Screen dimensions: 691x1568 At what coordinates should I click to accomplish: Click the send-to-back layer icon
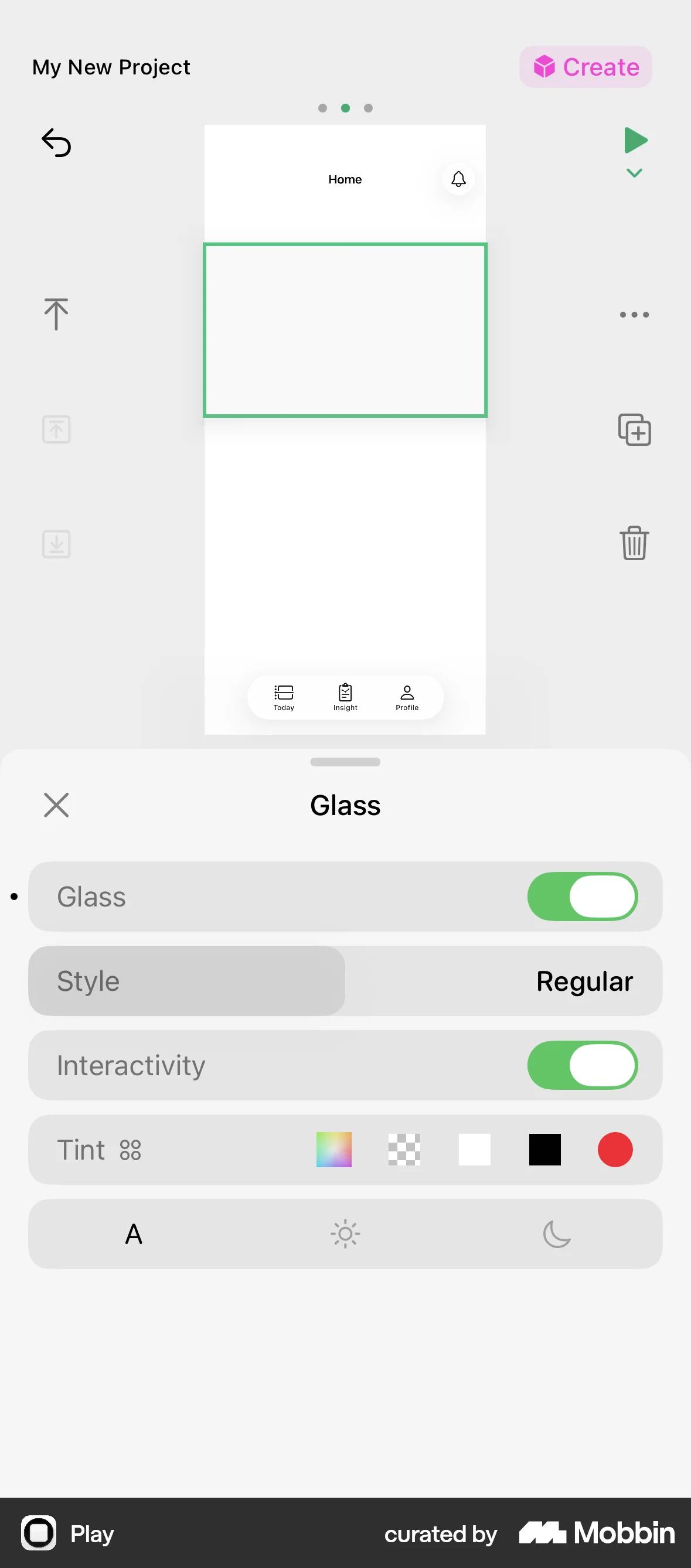(56, 544)
